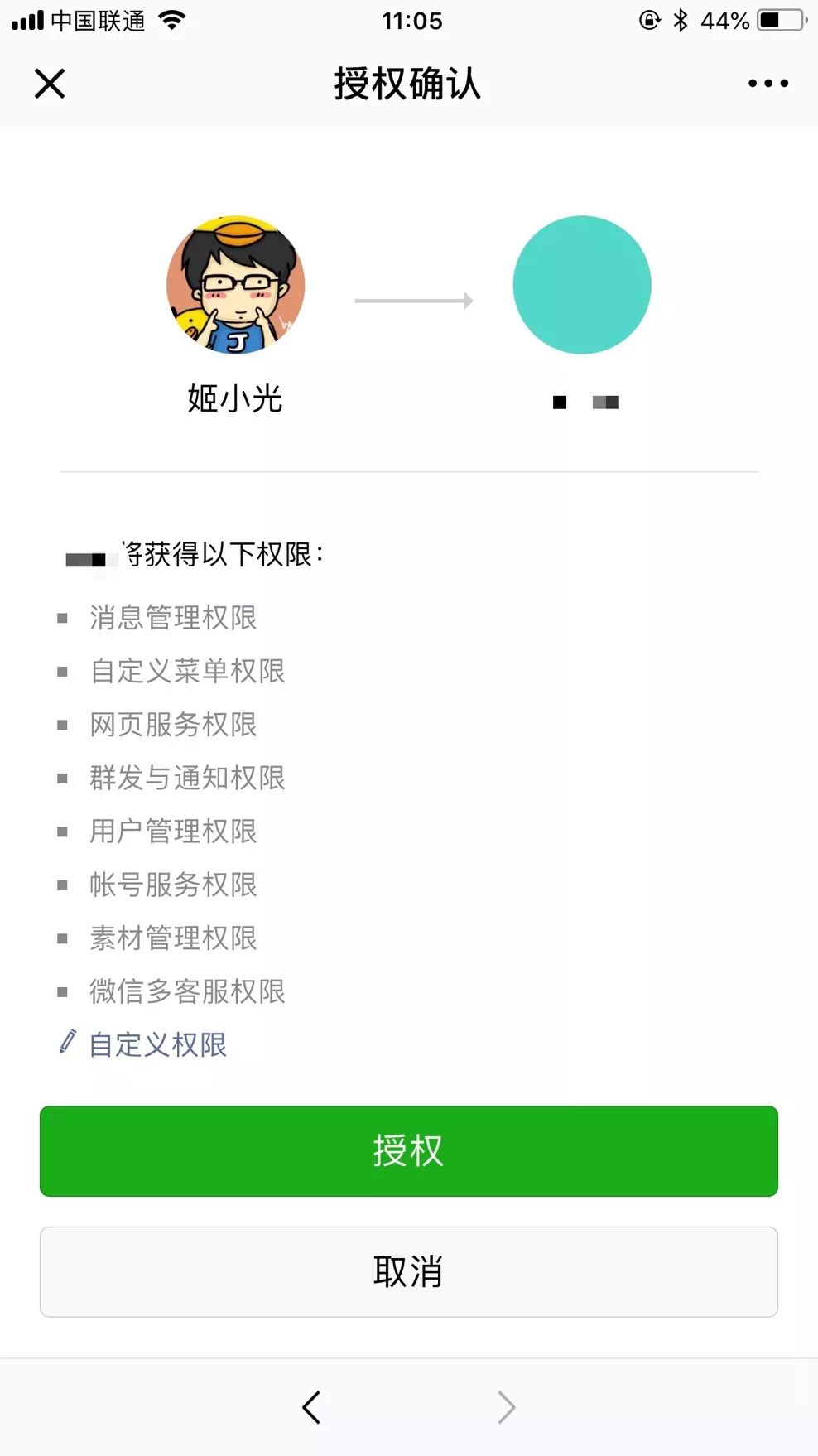Click the pencil icon beside 自定义权限
Screen dimensions: 818x1456
(66, 1044)
